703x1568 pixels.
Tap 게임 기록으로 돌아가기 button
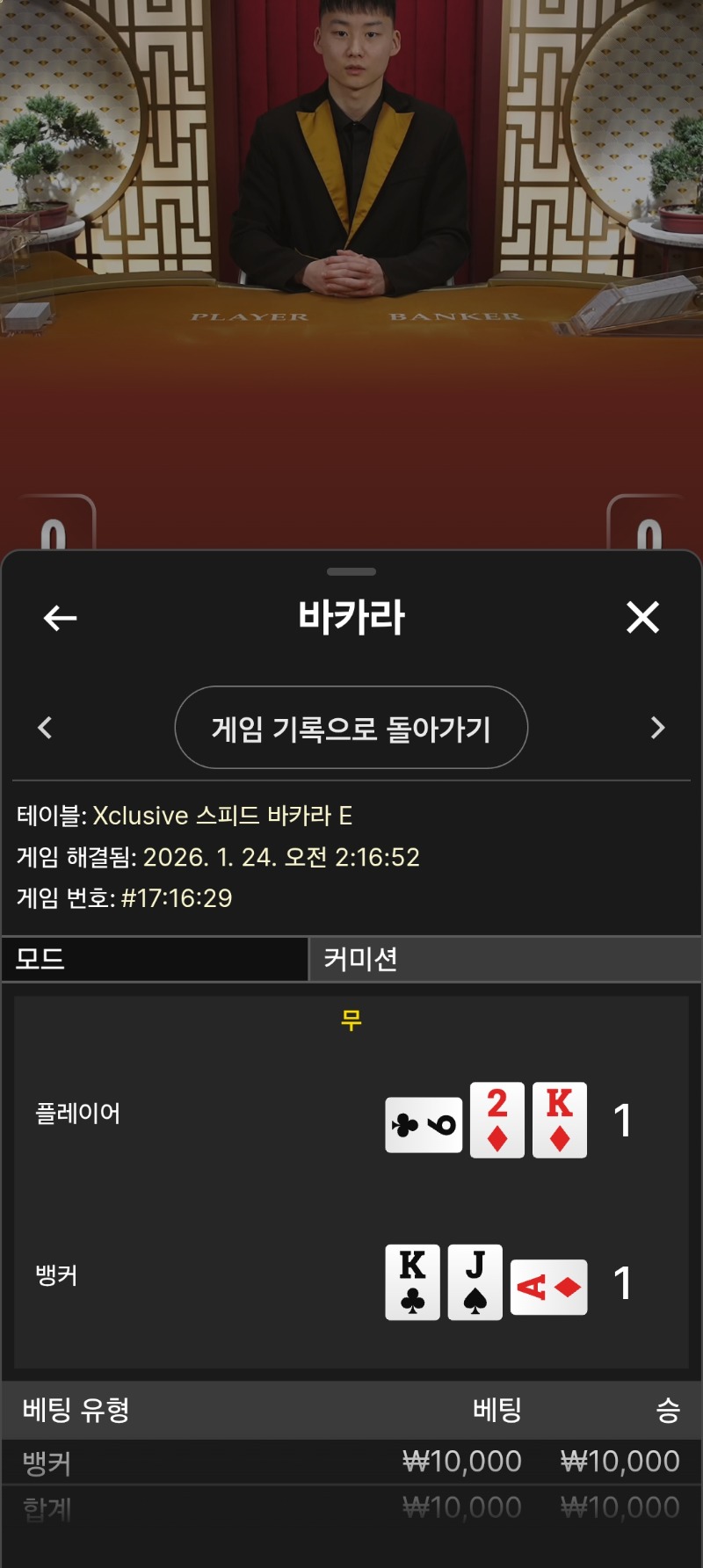click(x=351, y=728)
